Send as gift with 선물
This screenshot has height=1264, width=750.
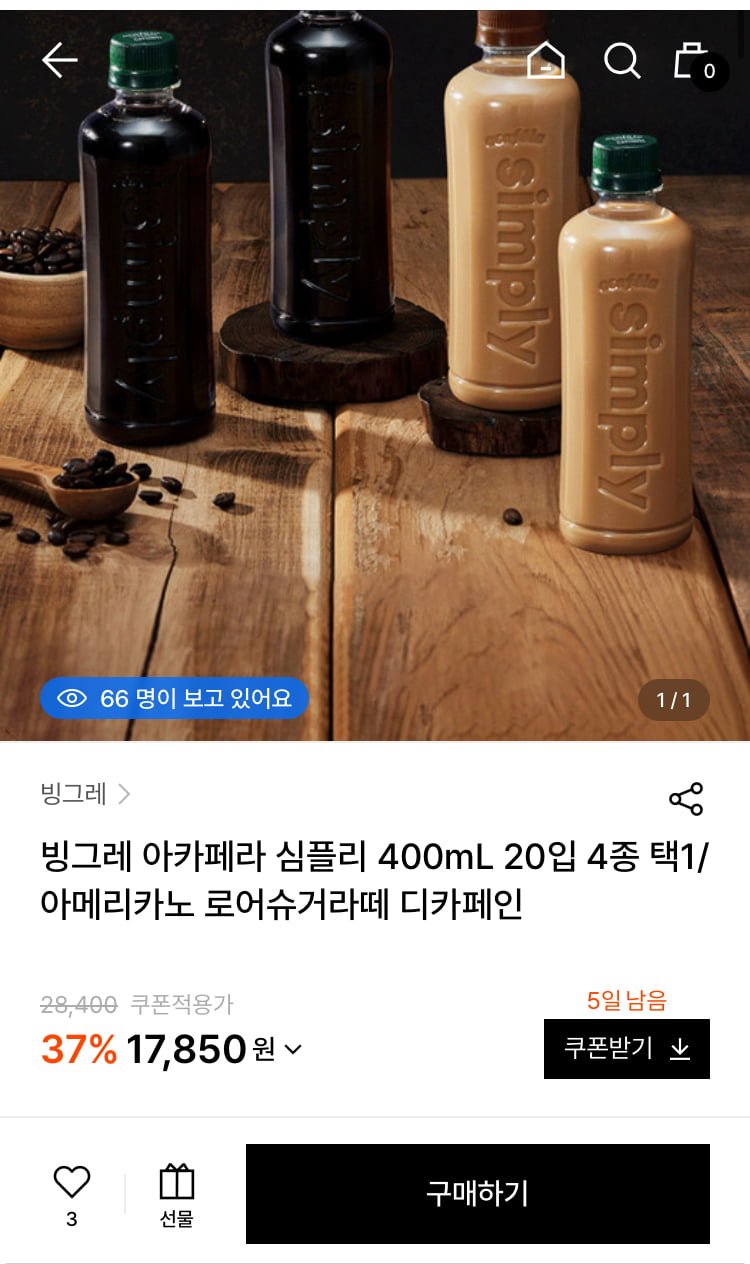pos(177,1194)
